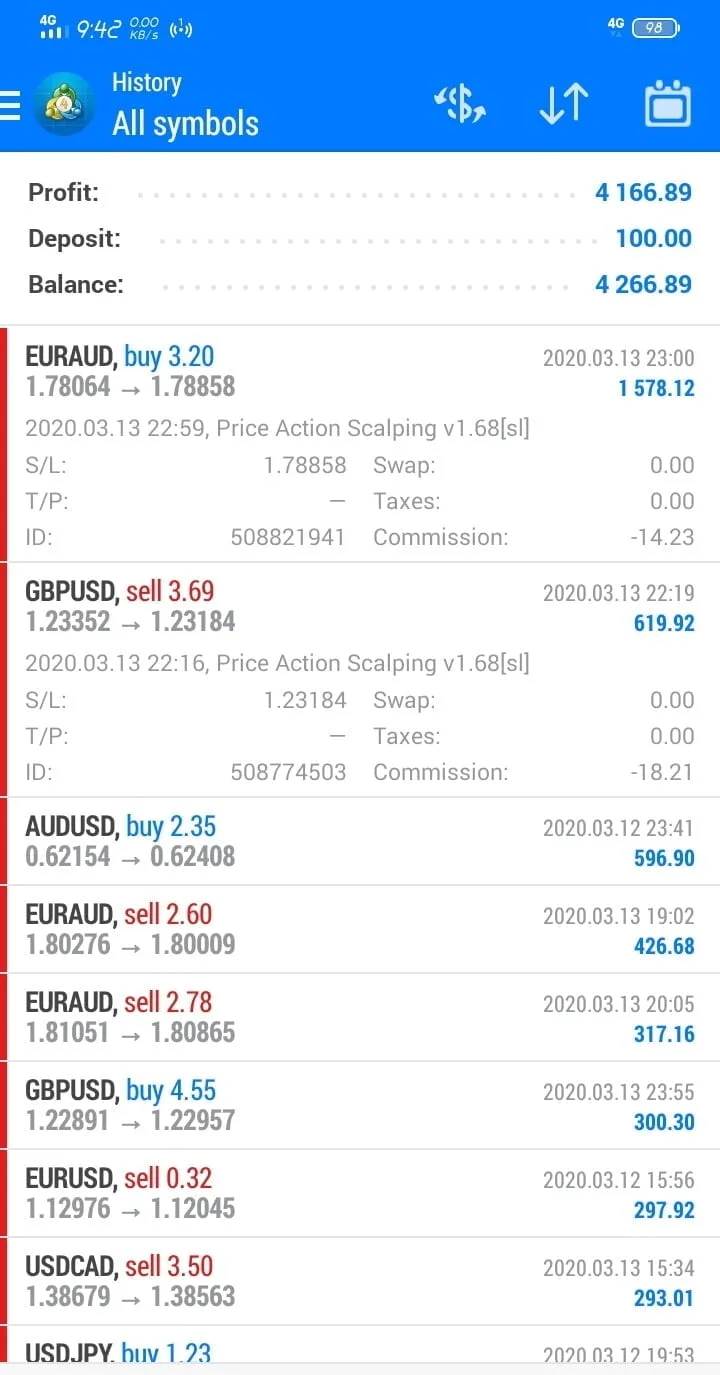Click the sort order arrows icon
Image resolution: width=720 pixels, height=1375 pixels.
coord(563,103)
